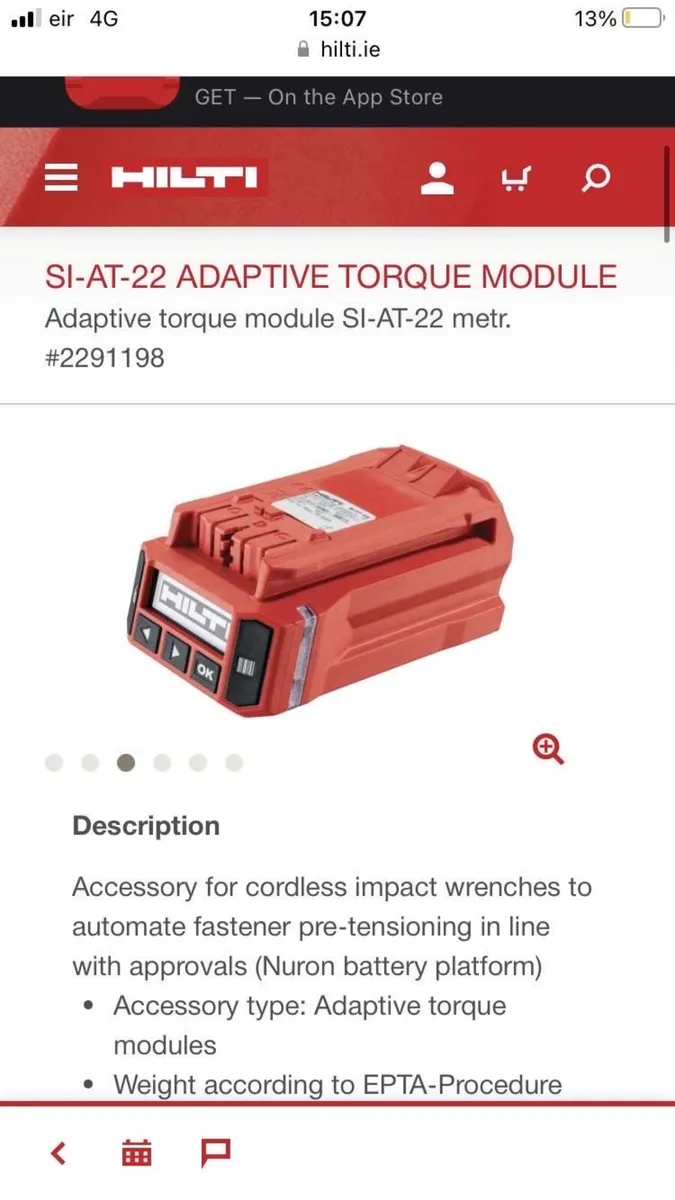Screen dimensions: 675x1200
Task: Tap the hilti.ie address bar
Action: (340, 49)
